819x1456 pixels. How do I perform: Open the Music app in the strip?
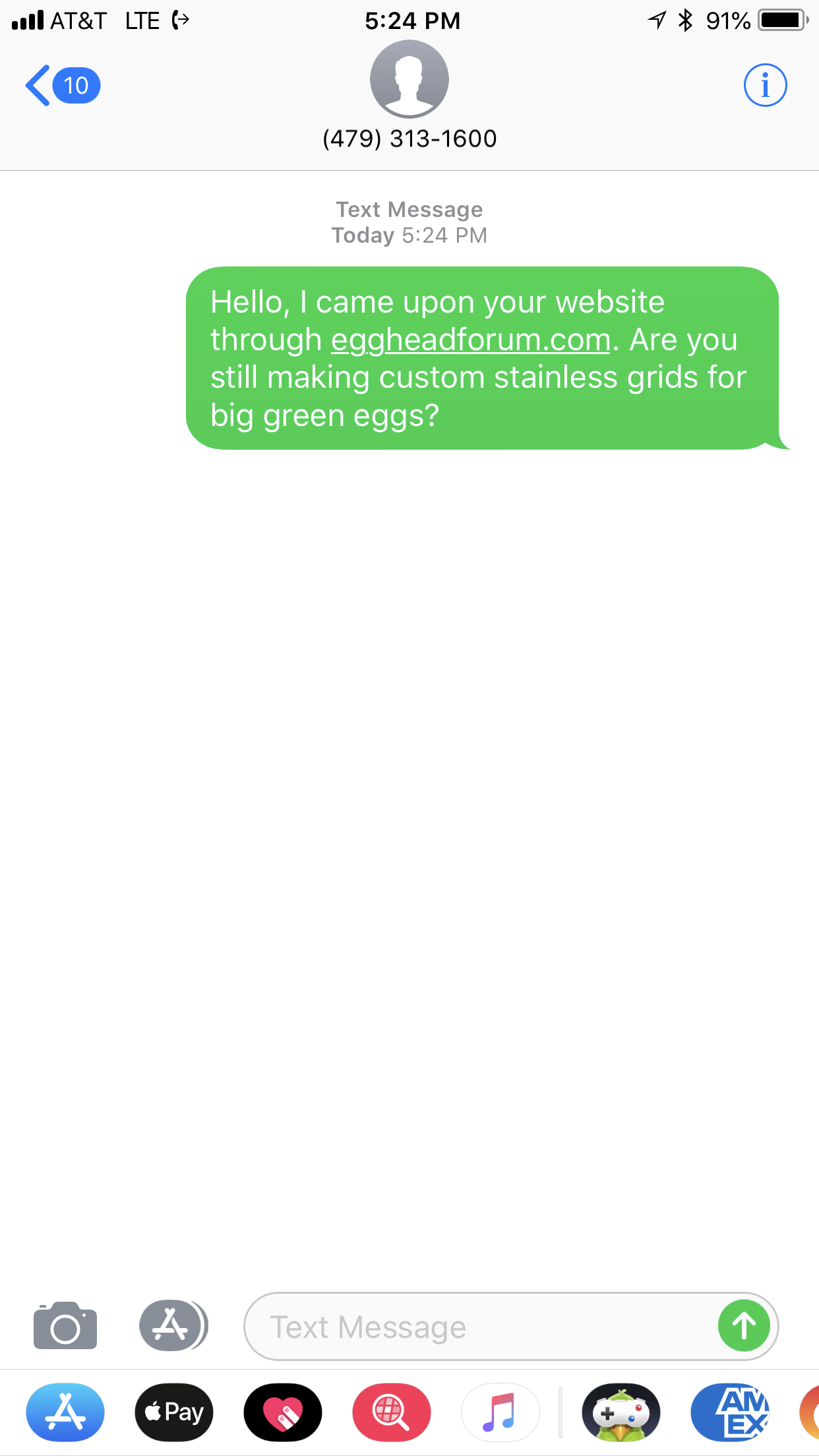click(500, 1412)
